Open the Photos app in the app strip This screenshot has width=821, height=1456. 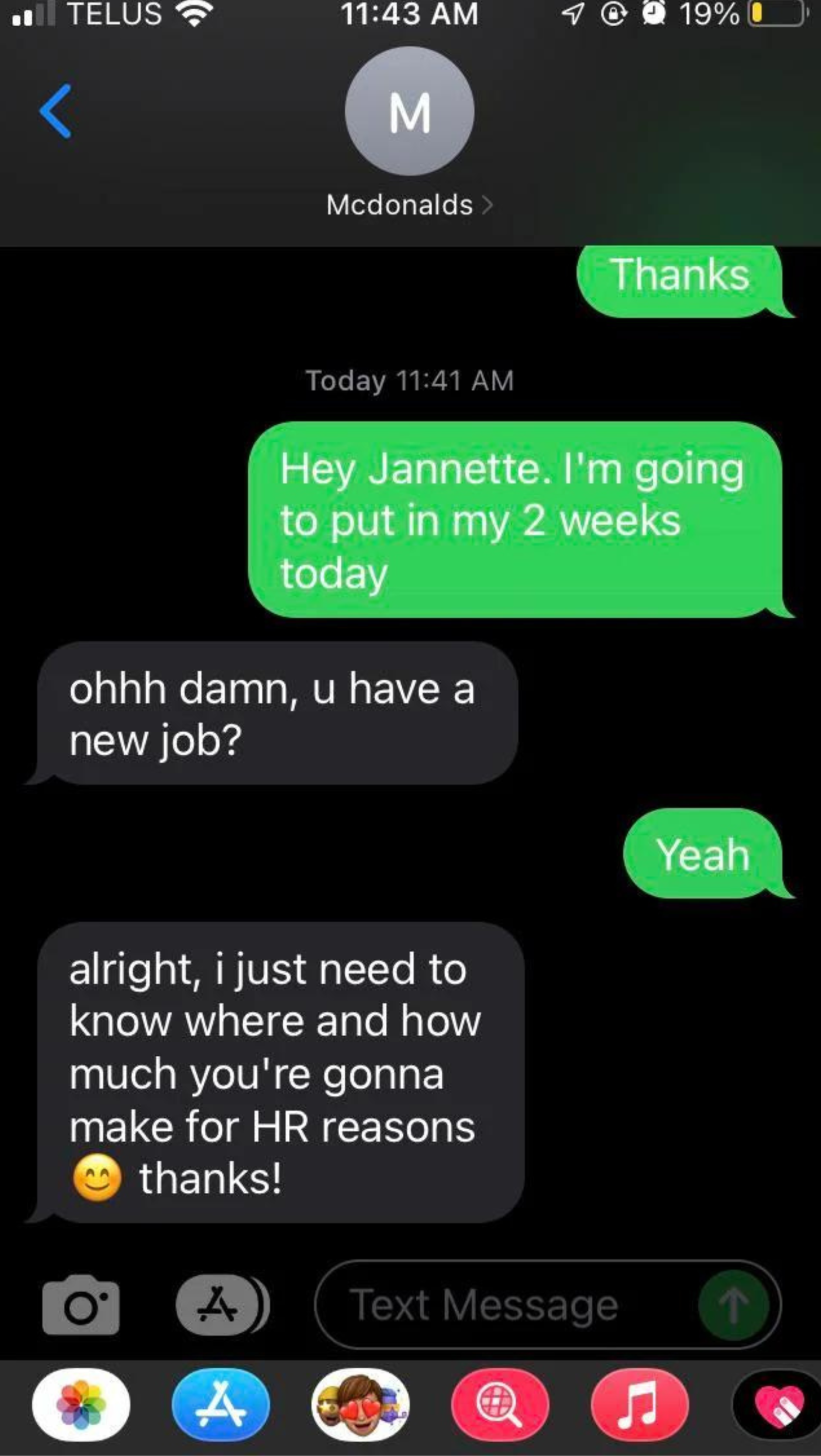(x=81, y=1404)
